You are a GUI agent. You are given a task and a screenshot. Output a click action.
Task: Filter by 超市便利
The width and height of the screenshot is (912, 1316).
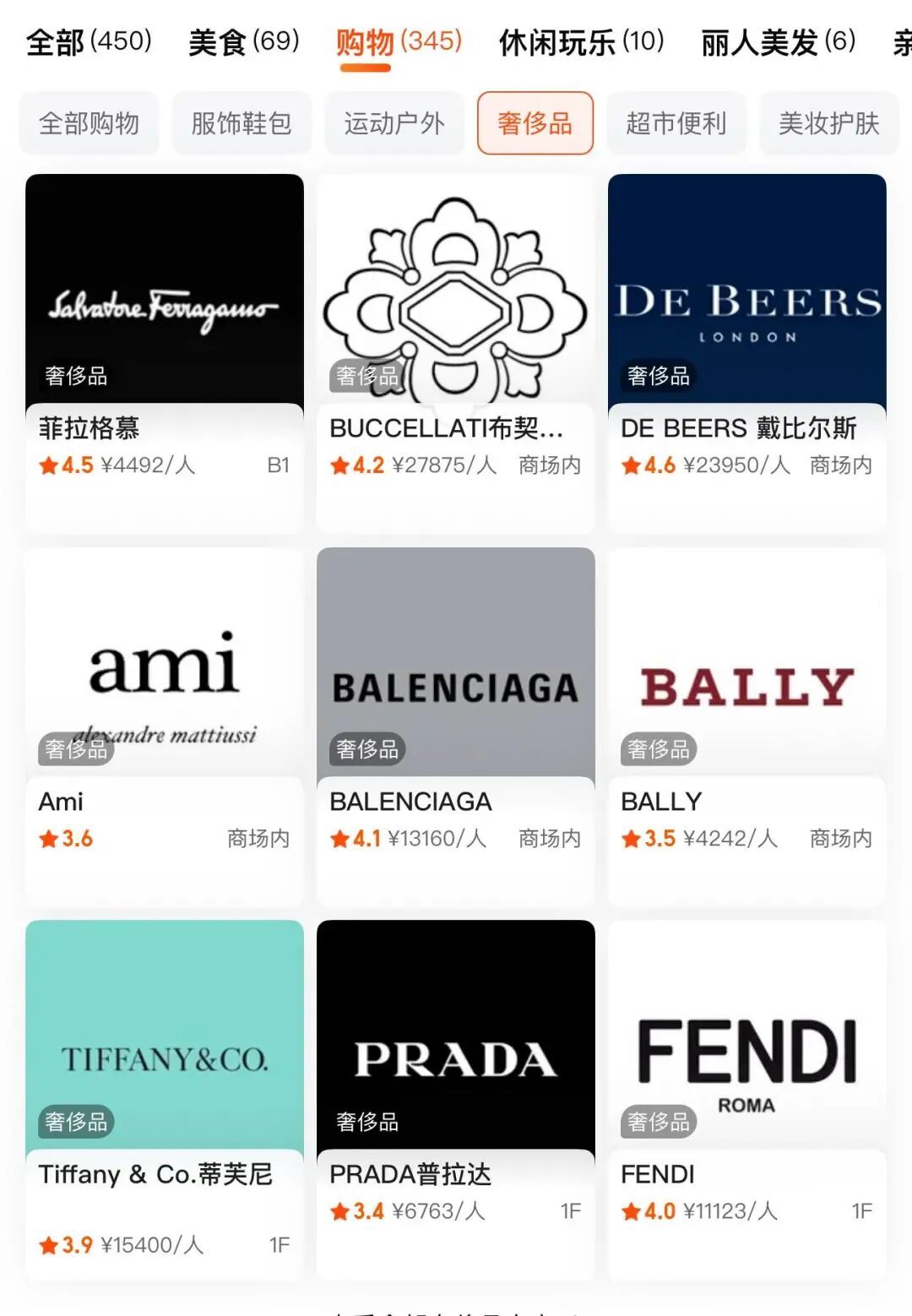tap(676, 123)
